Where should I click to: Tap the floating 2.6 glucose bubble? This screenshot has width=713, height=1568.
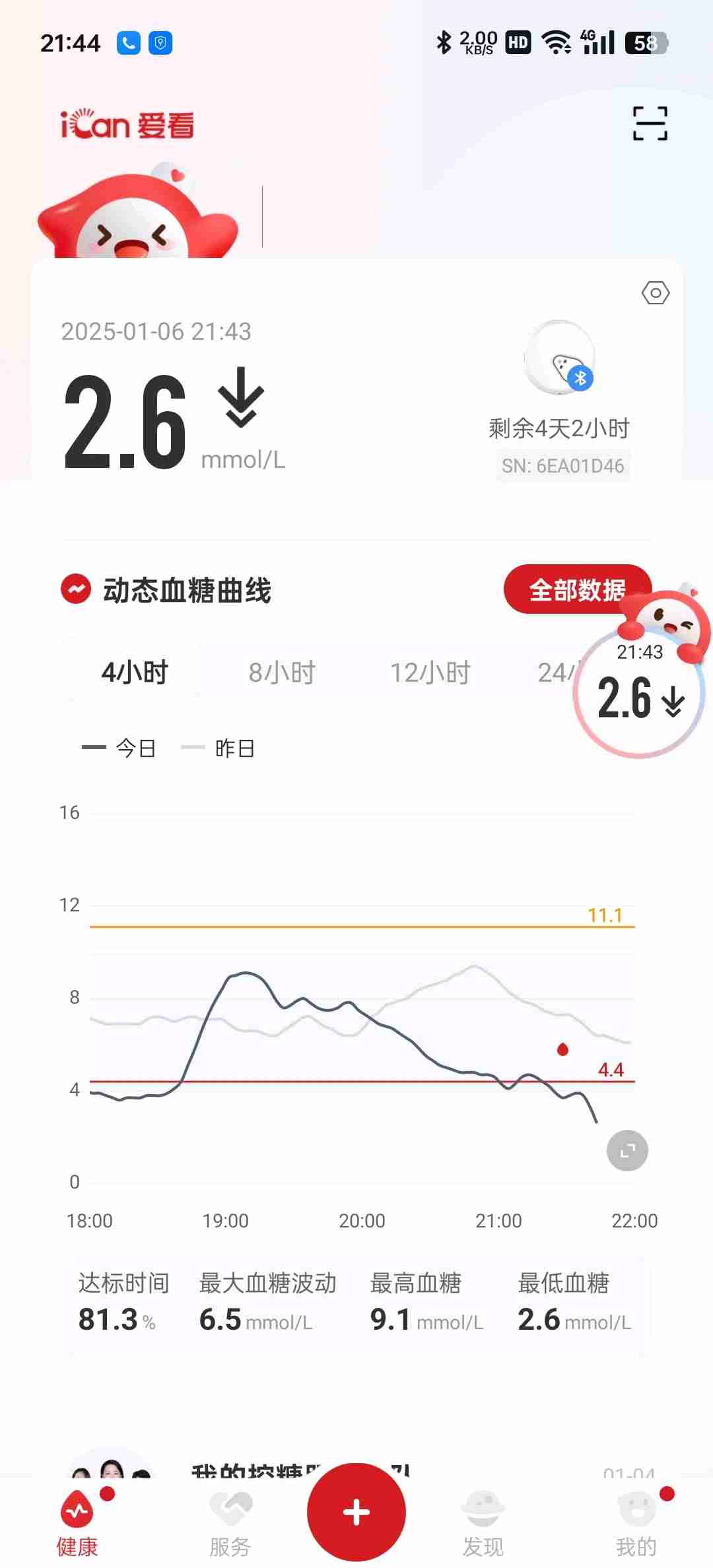(639, 693)
